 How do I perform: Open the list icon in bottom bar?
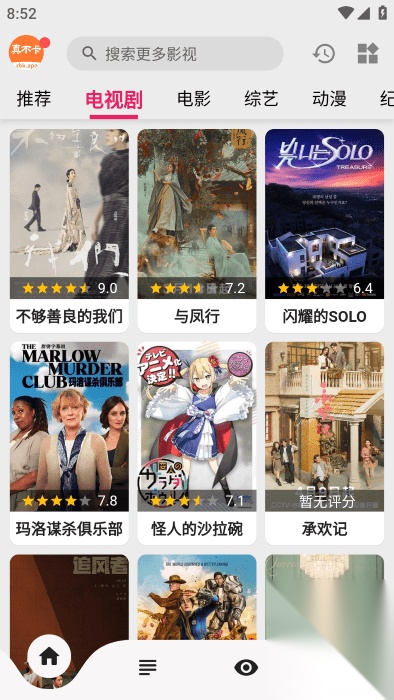pos(148,667)
